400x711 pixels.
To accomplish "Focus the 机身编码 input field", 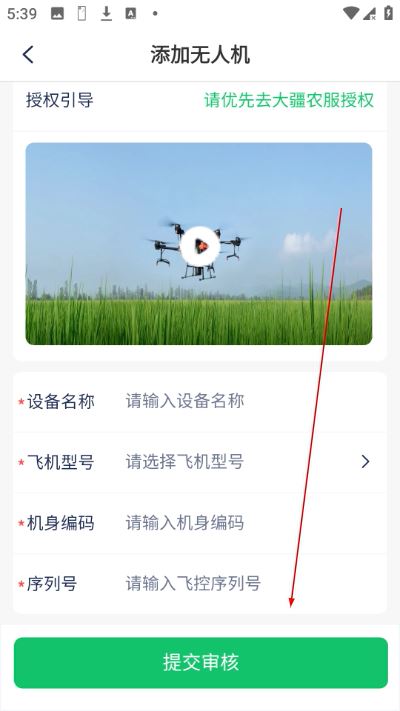I will pos(245,523).
